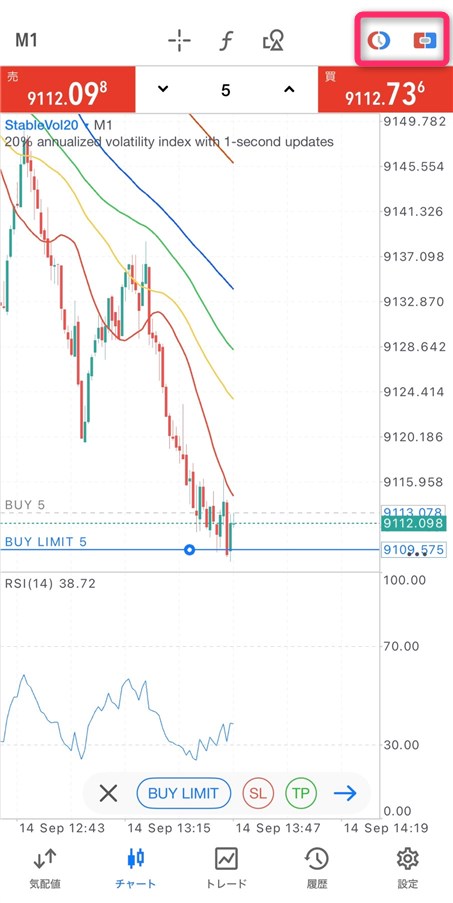Activate the crosshair tool
The width and height of the screenshot is (453, 903).
[179, 40]
